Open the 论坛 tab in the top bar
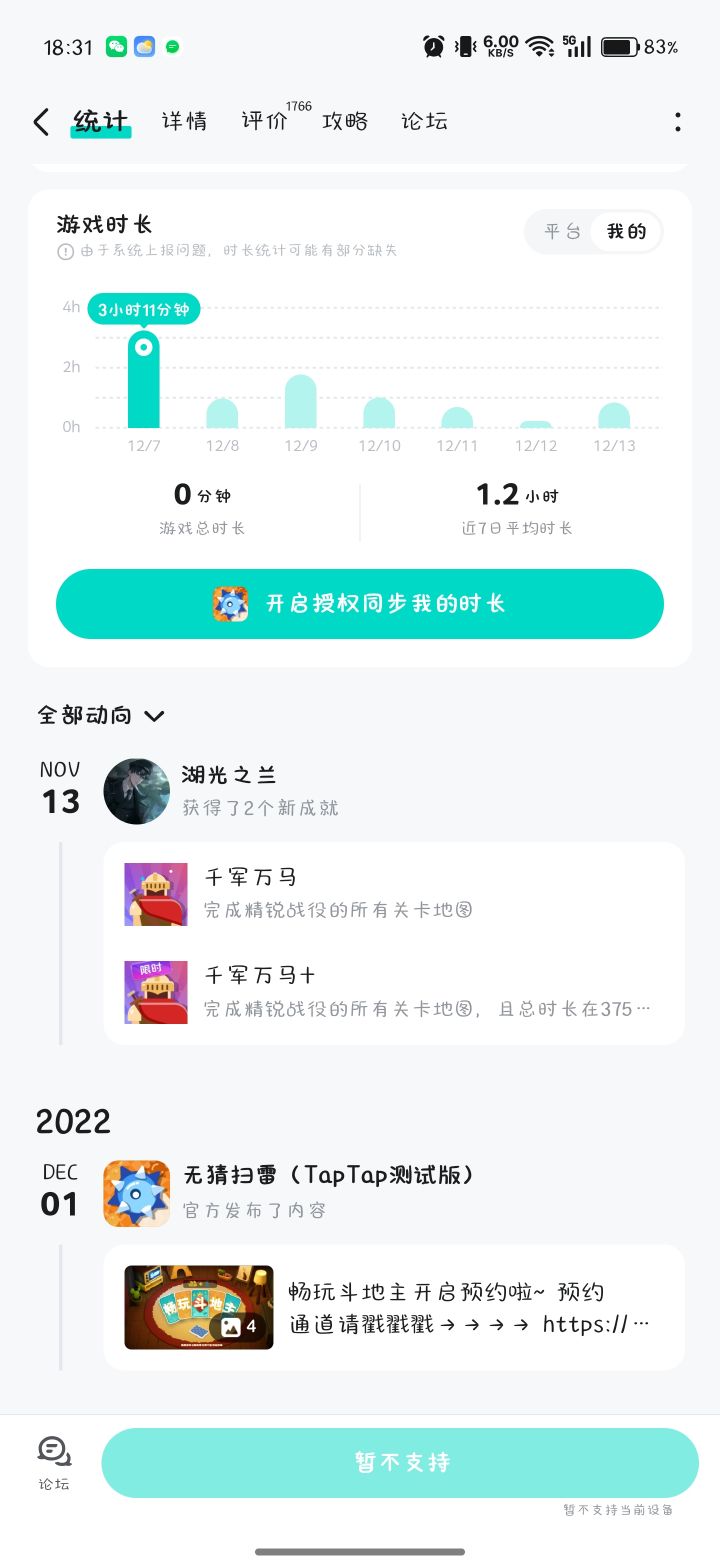The width and height of the screenshot is (720, 1568). (424, 122)
